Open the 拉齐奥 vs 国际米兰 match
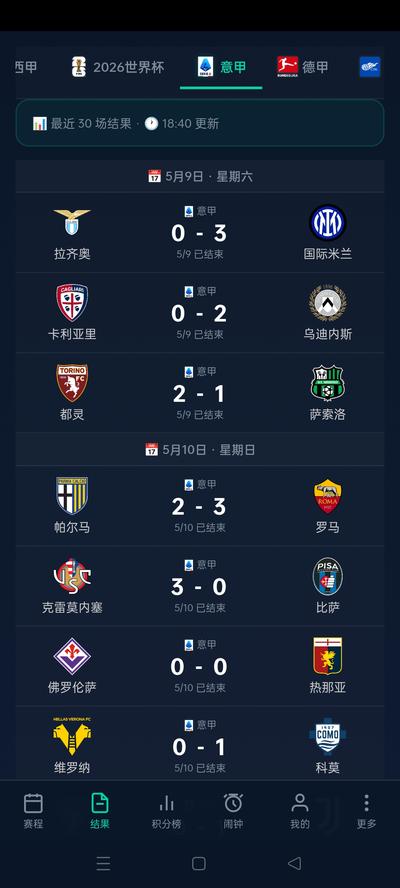Image resolution: width=400 pixels, height=888 pixels. 199,233
